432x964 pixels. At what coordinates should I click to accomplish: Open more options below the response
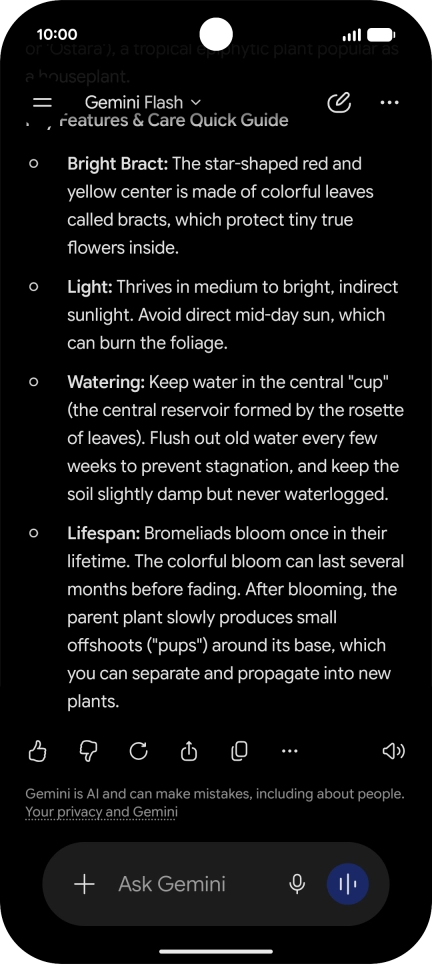tap(289, 751)
